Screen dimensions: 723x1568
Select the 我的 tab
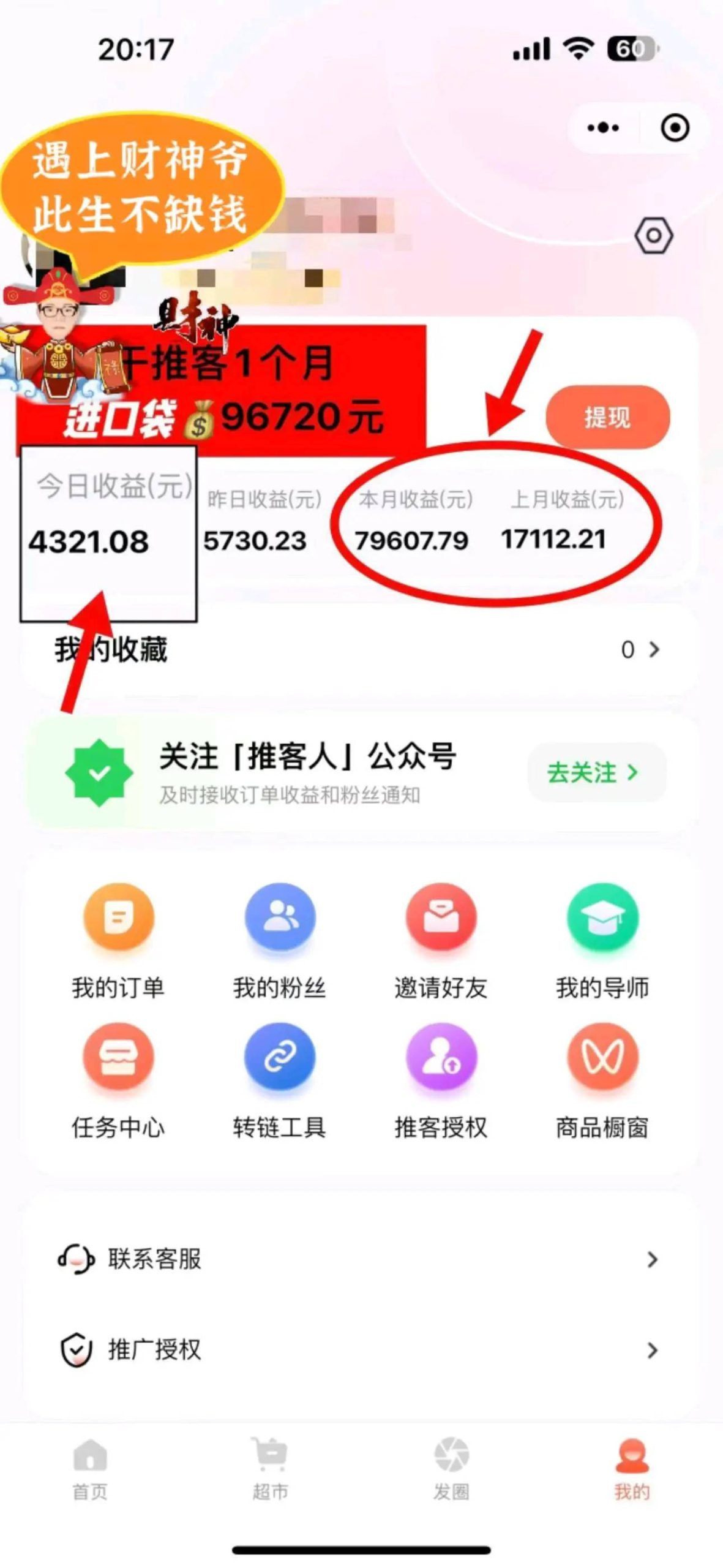632,1470
